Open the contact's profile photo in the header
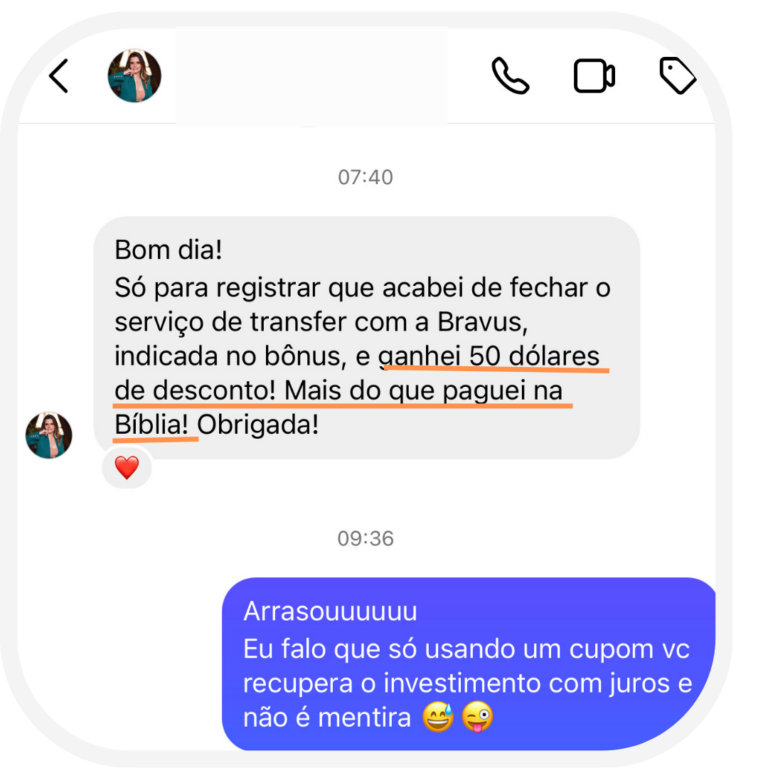This screenshot has height=768, width=768. [x=134, y=75]
